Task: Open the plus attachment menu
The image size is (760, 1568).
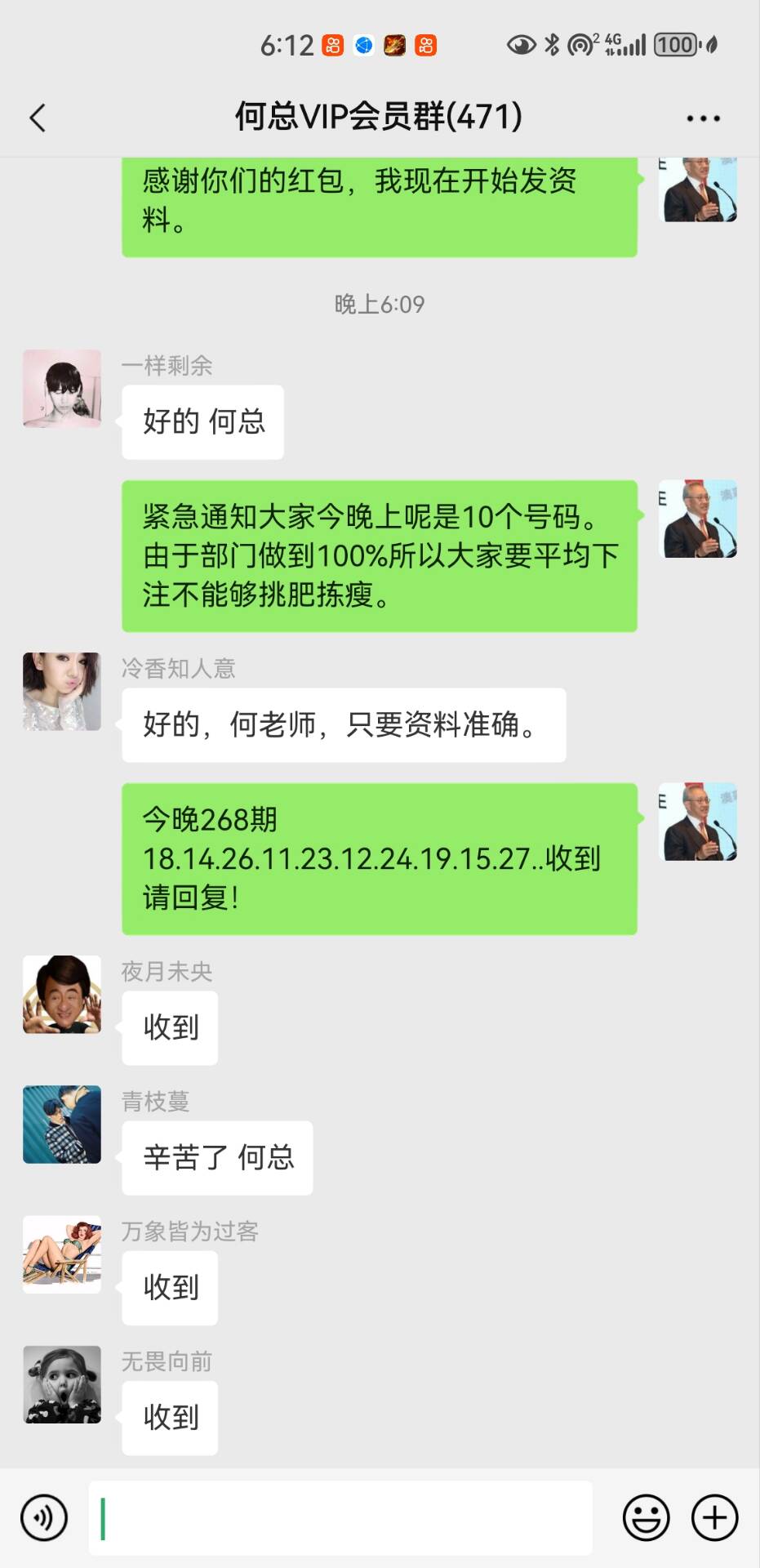Action: 714,1517
